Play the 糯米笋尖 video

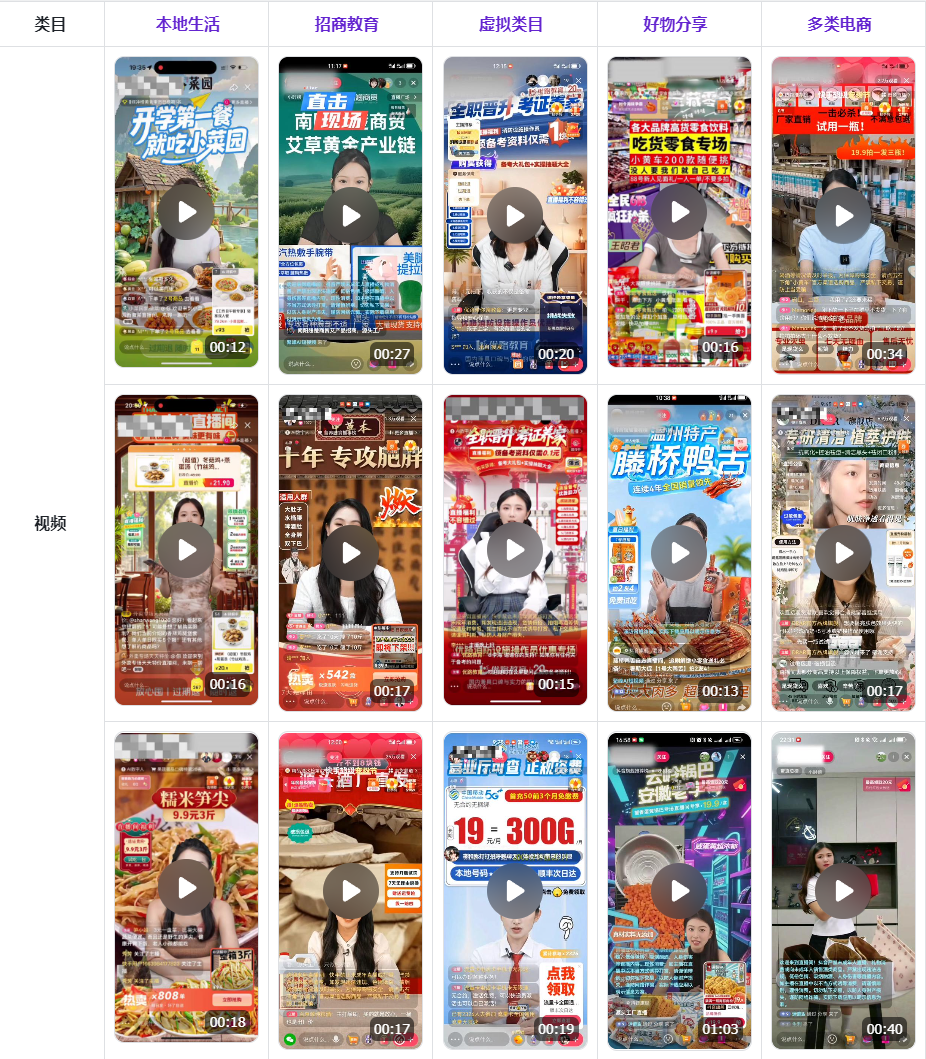(186, 888)
